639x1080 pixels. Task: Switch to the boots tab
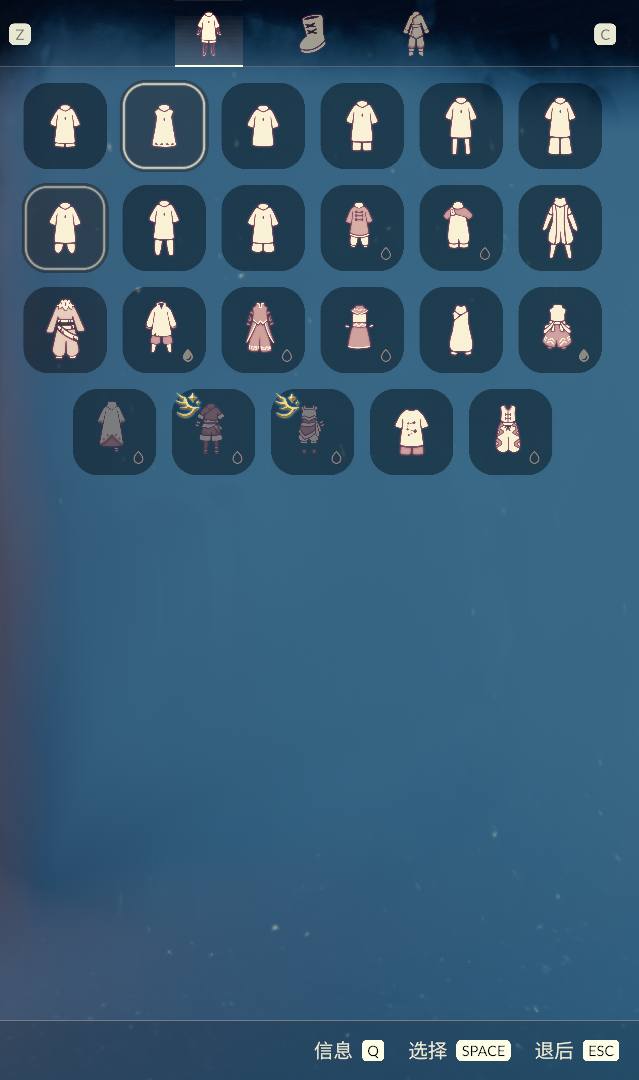(312, 33)
